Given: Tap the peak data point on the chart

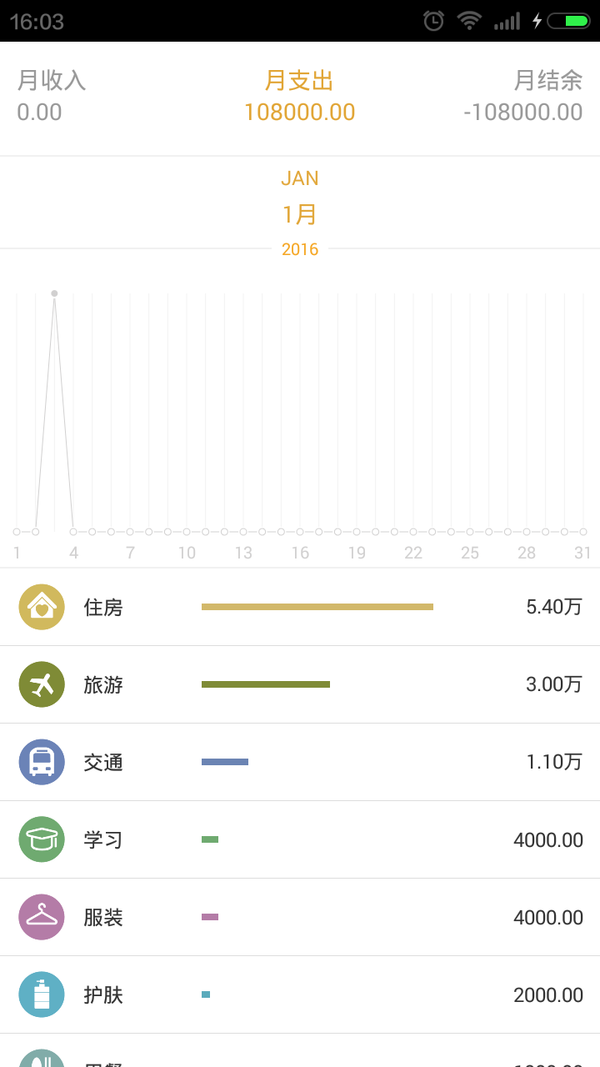Looking at the screenshot, I should coord(54,293).
